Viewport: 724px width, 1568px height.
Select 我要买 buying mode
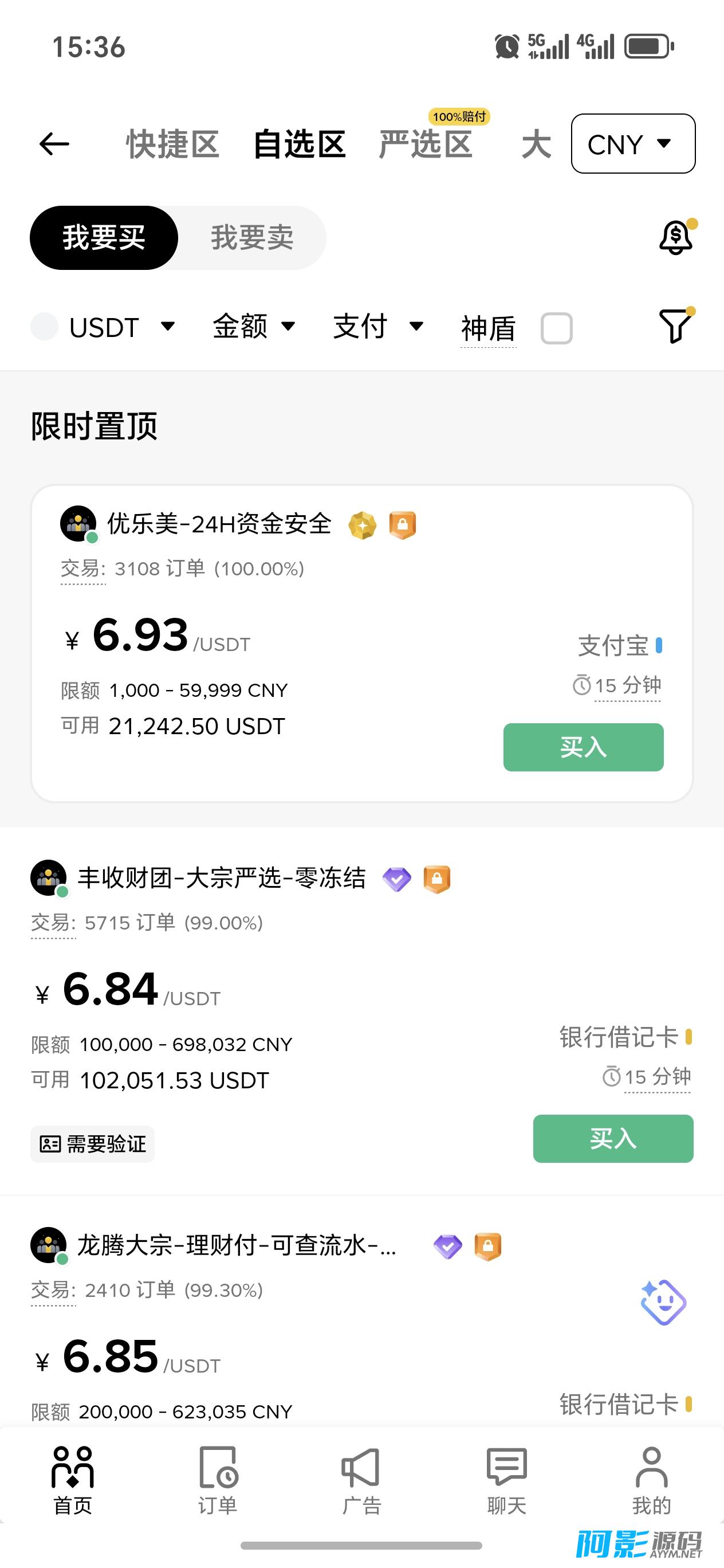click(x=104, y=237)
